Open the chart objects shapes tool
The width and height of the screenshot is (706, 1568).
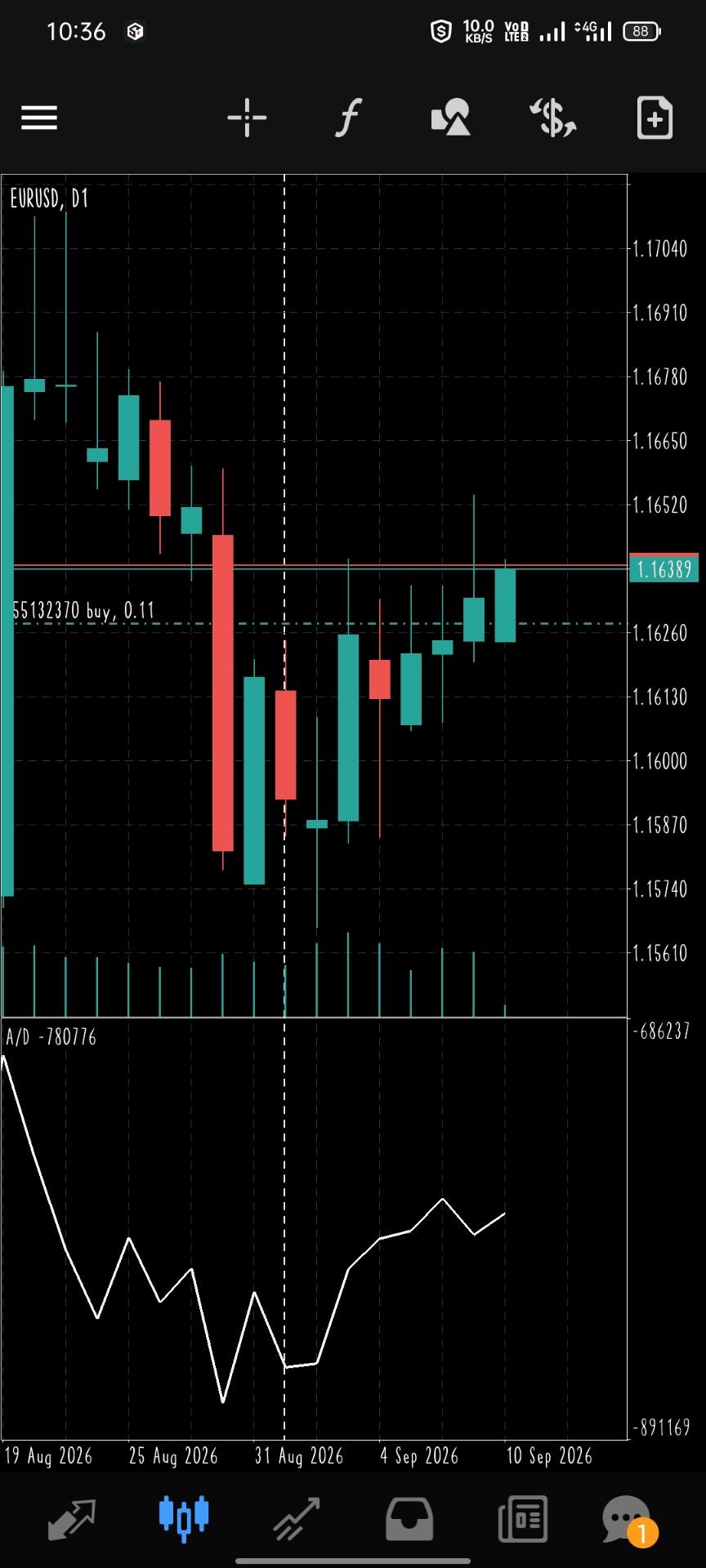click(450, 118)
